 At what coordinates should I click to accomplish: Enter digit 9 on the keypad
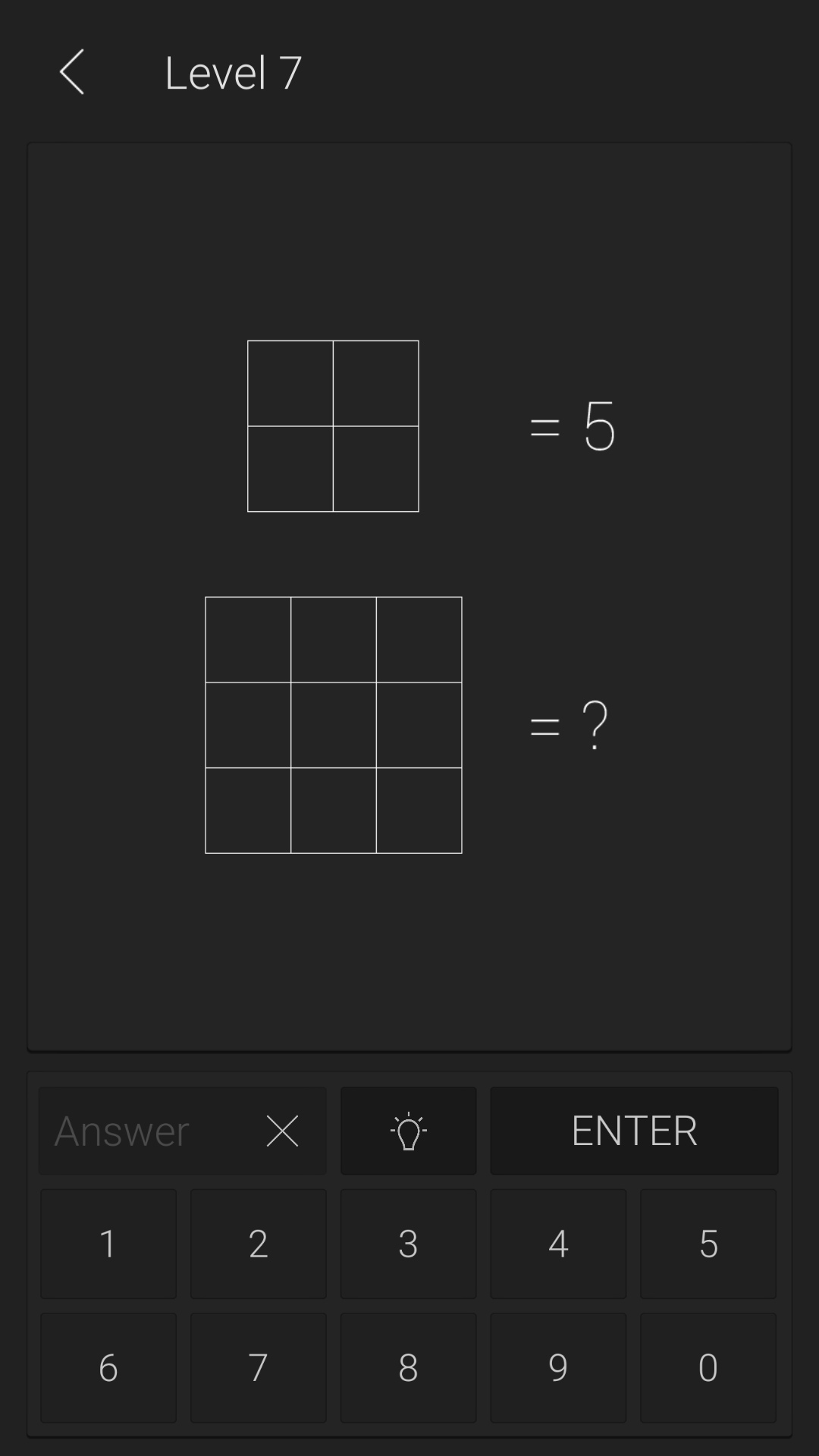coord(558,1368)
